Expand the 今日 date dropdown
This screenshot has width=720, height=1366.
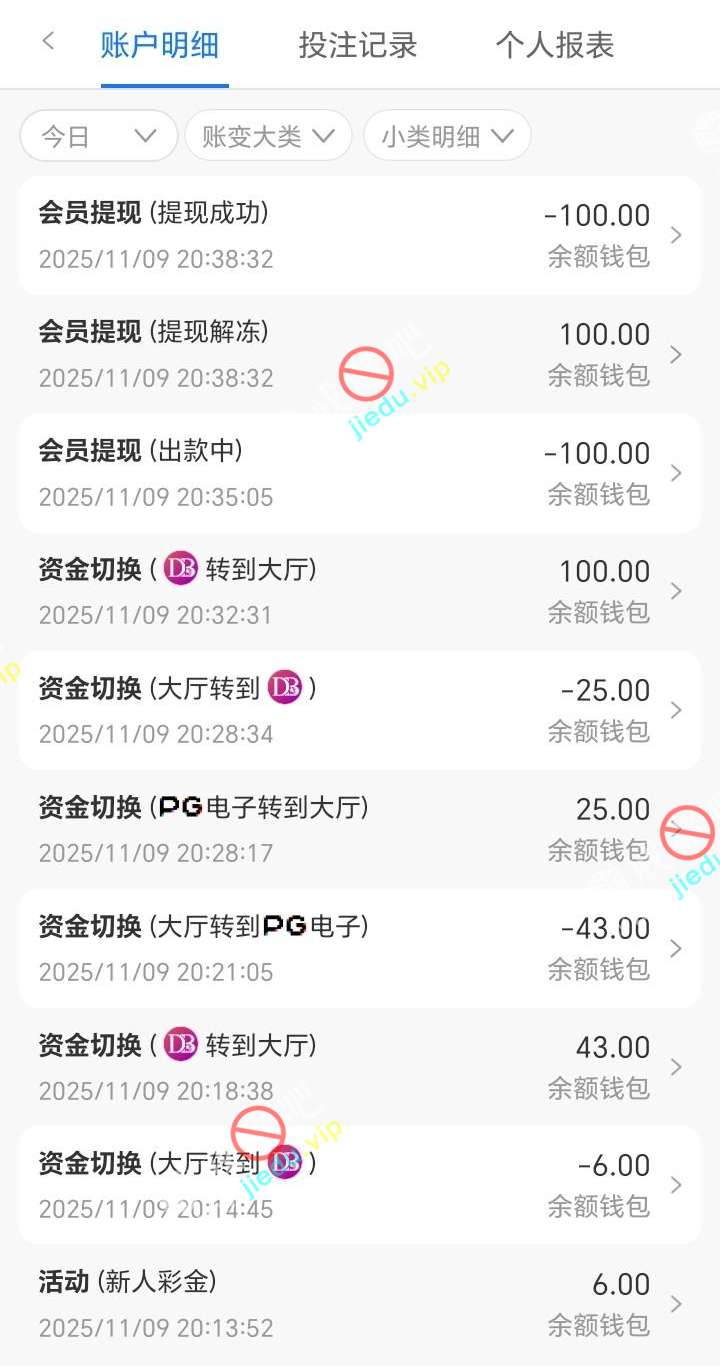[x=99, y=136]
